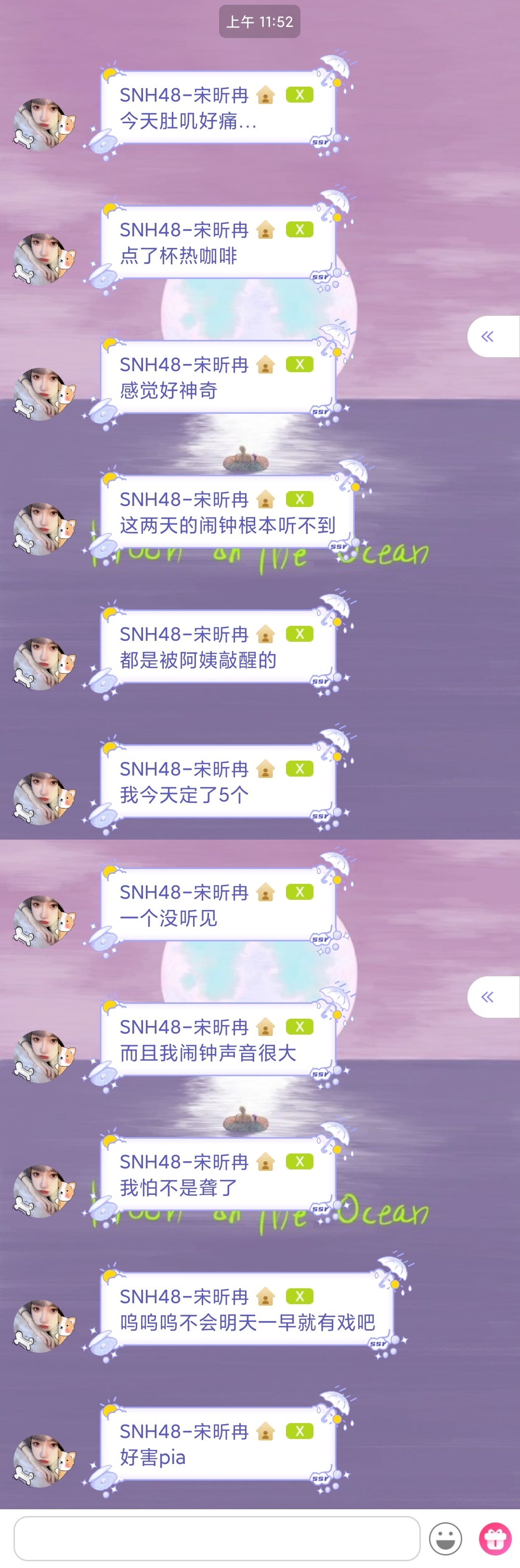Open the pink gift button
520x1568 pixels.
click(494, 1538)
